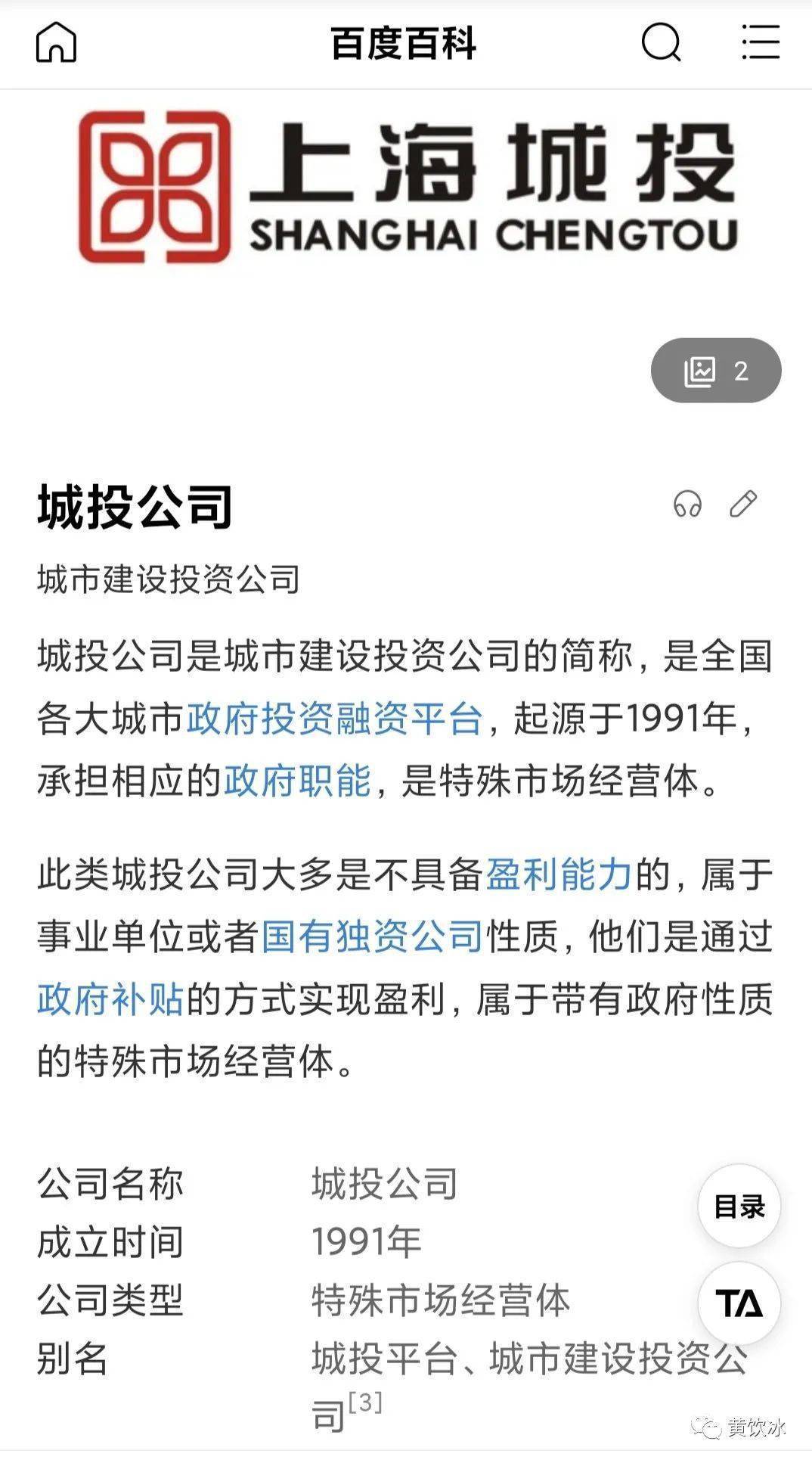This screenshot has height=1463, width=812.
Task: Open the search icon
Action: (661, 42)
